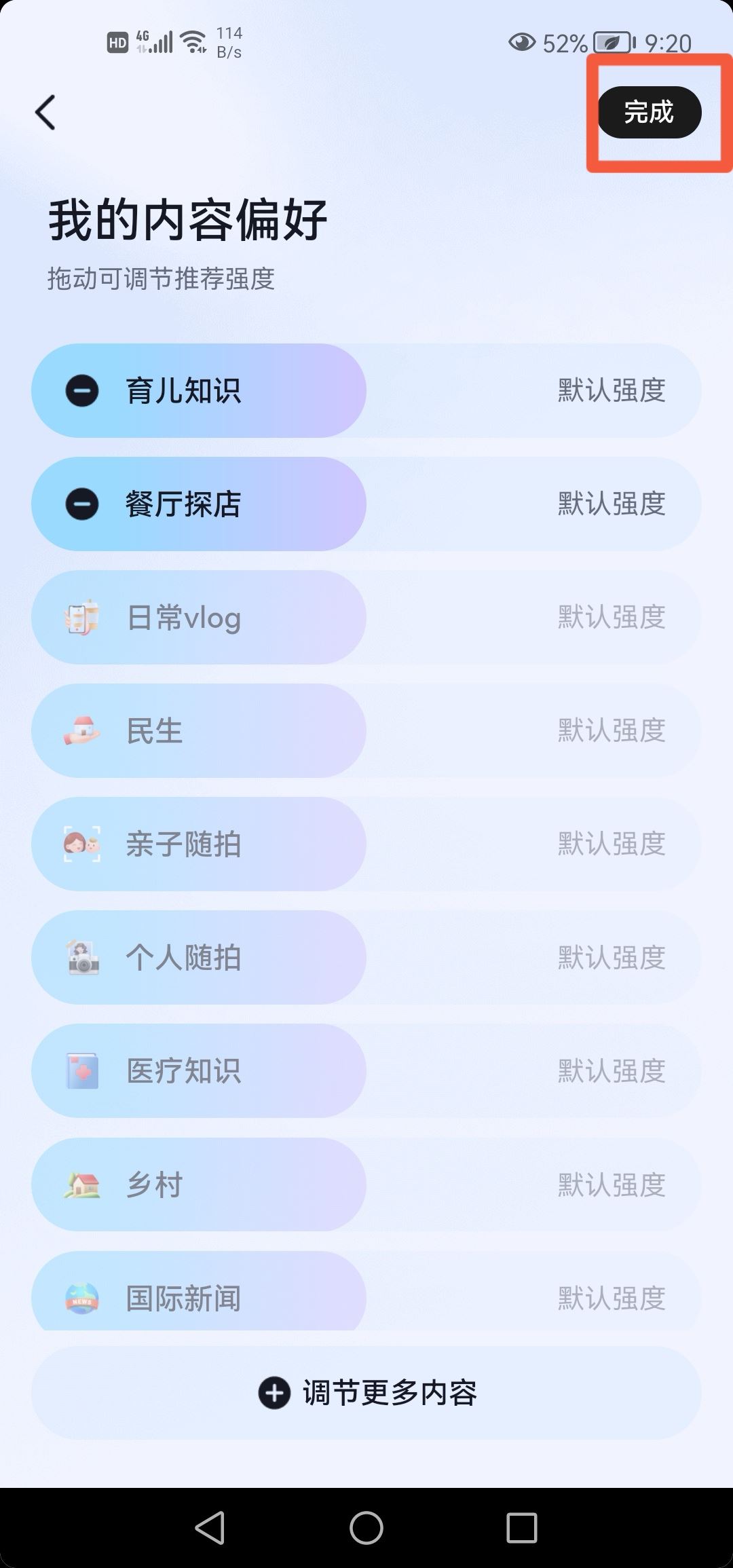The height and width of the screenshot is (1568, 733).
Task: Open the back navigation chevron
Action: pos(45,112)
